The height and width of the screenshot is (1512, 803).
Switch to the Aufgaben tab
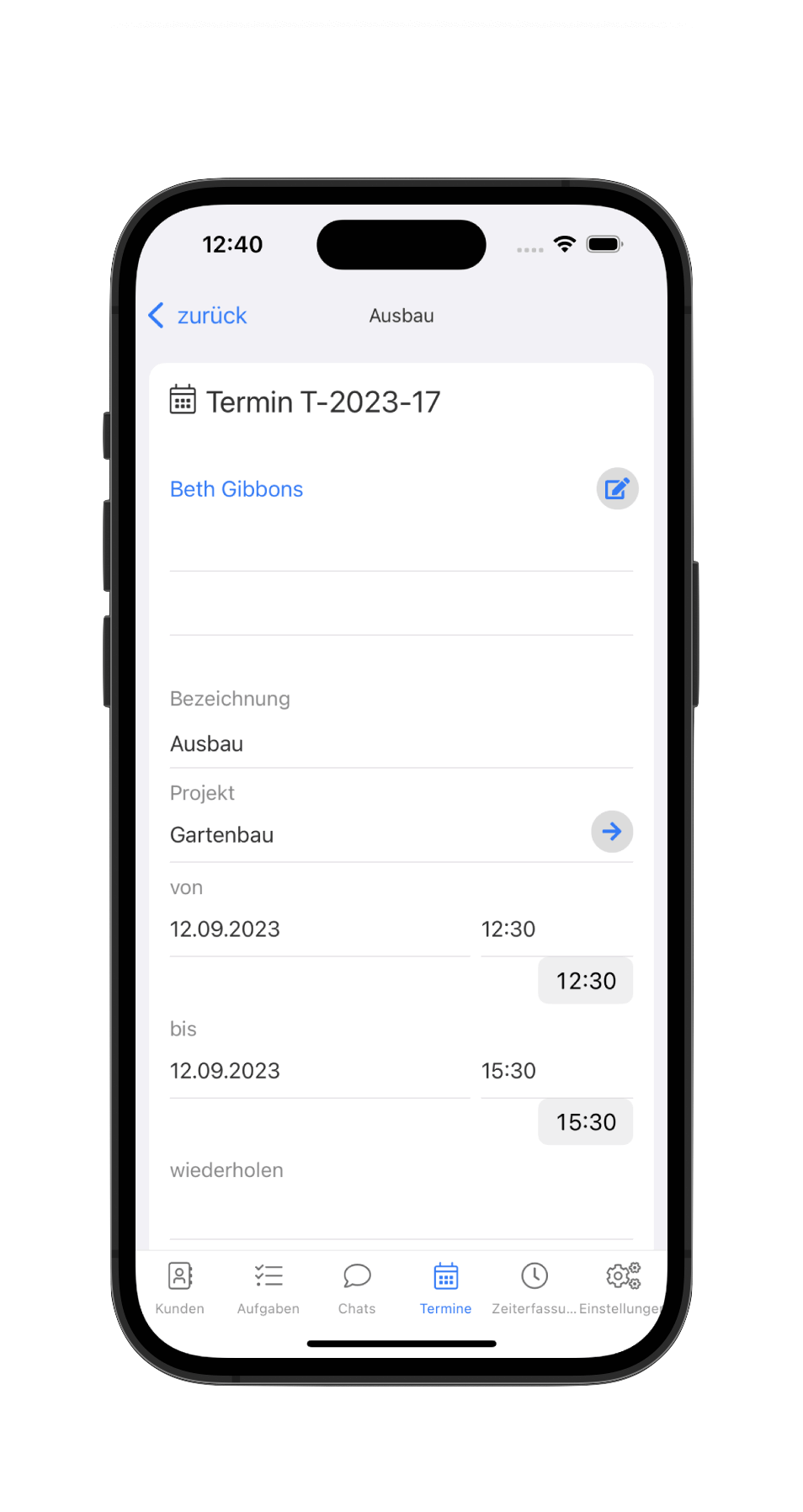point(269,1288)
